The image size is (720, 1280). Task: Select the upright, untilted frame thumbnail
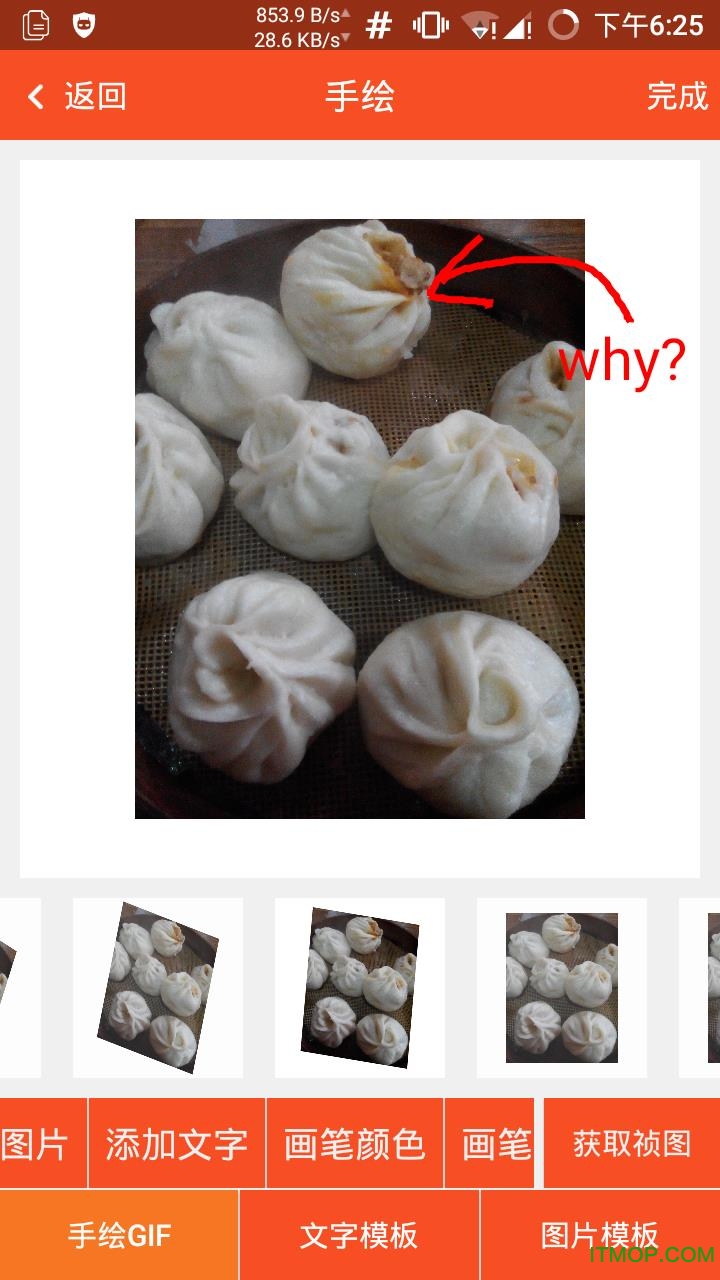[x=562, y=988]
